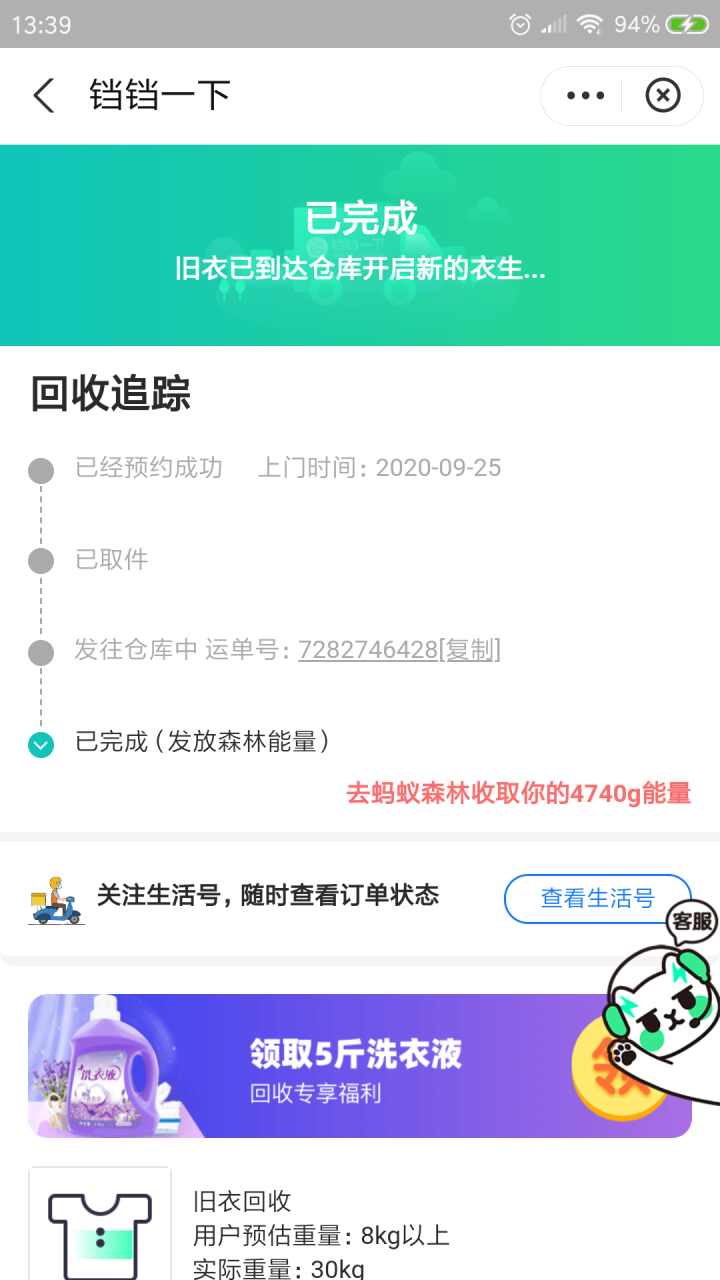Copy the tracking number 7282746428
Screen dimensions: 720x1280
tap(470, 651)
